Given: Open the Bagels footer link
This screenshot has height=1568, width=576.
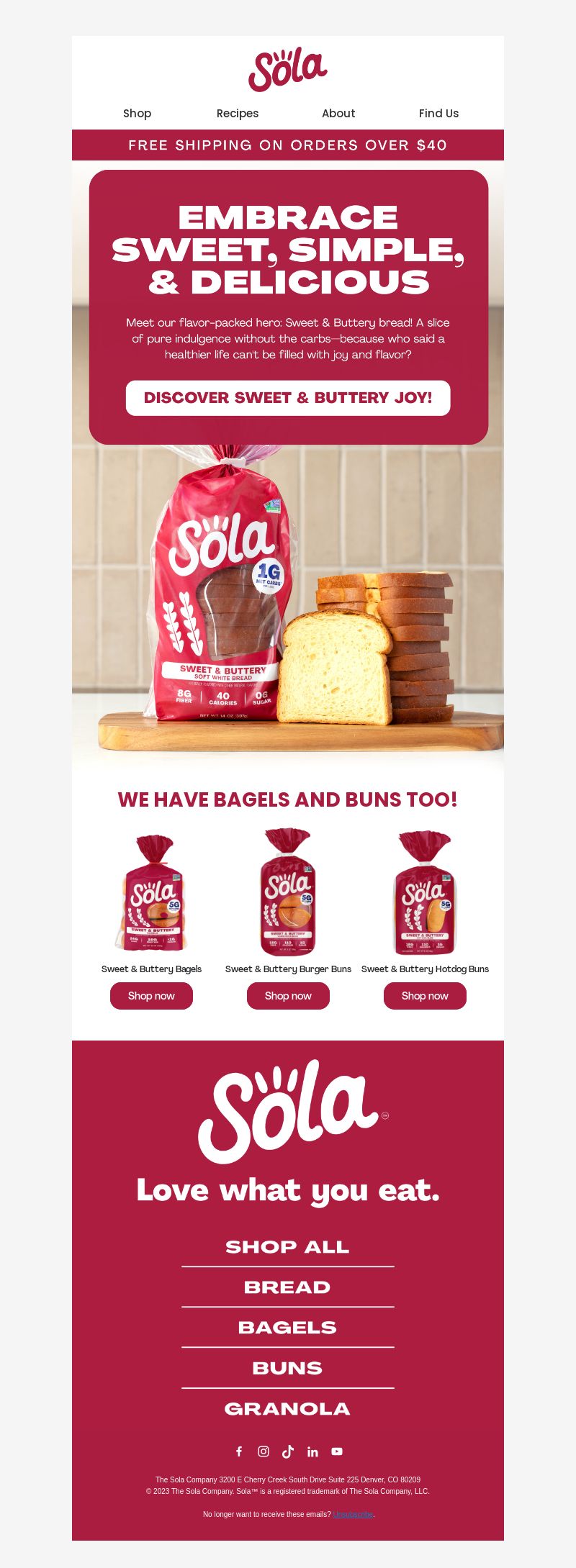Looking at the screenshot, I should pos(287,1328).
